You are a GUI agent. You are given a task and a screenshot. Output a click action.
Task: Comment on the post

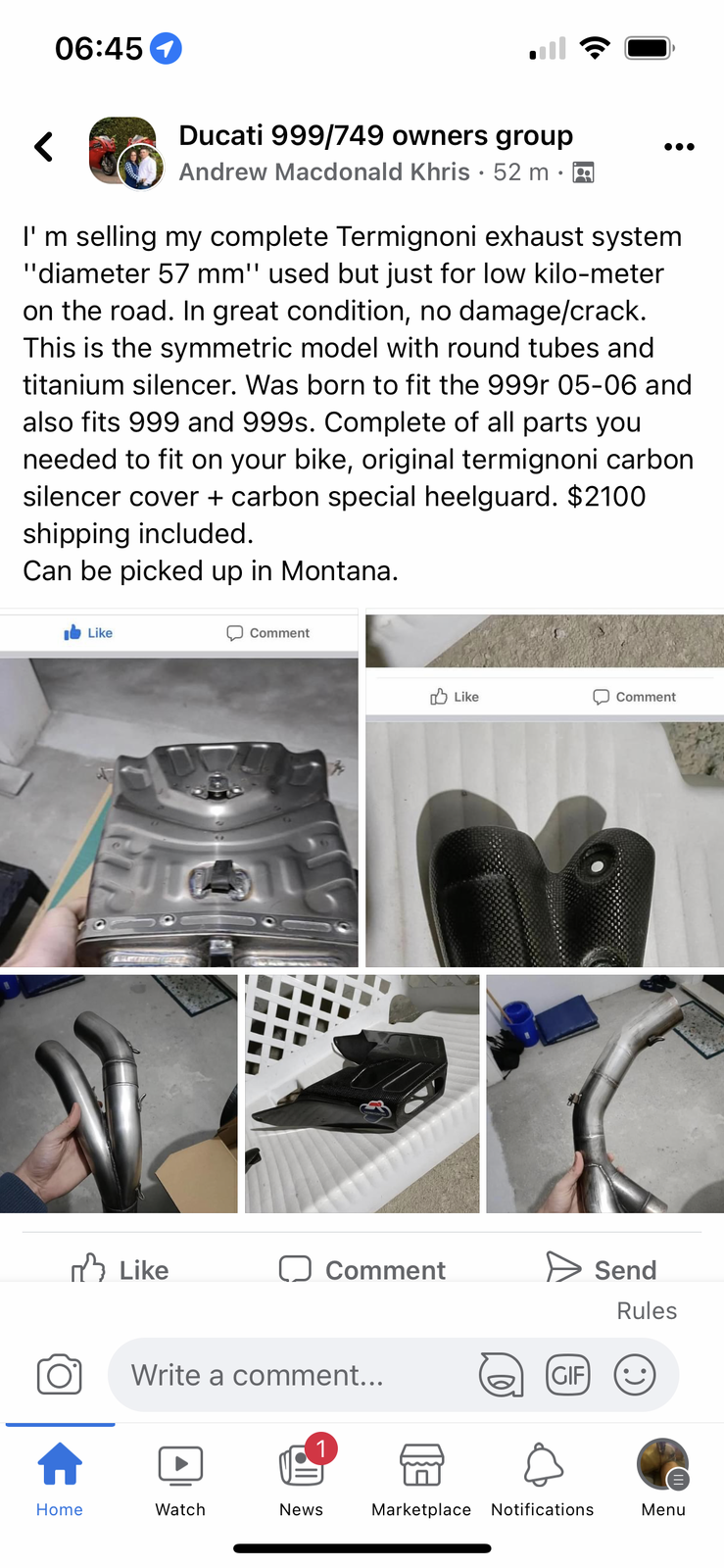(362, 1269)
